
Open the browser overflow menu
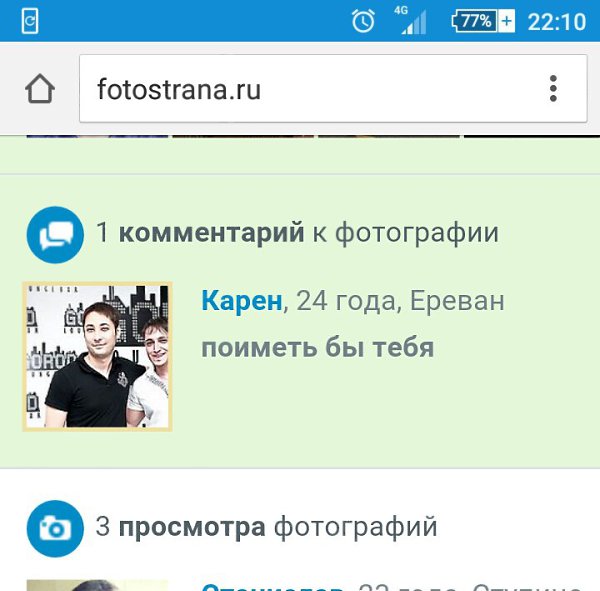553,90
